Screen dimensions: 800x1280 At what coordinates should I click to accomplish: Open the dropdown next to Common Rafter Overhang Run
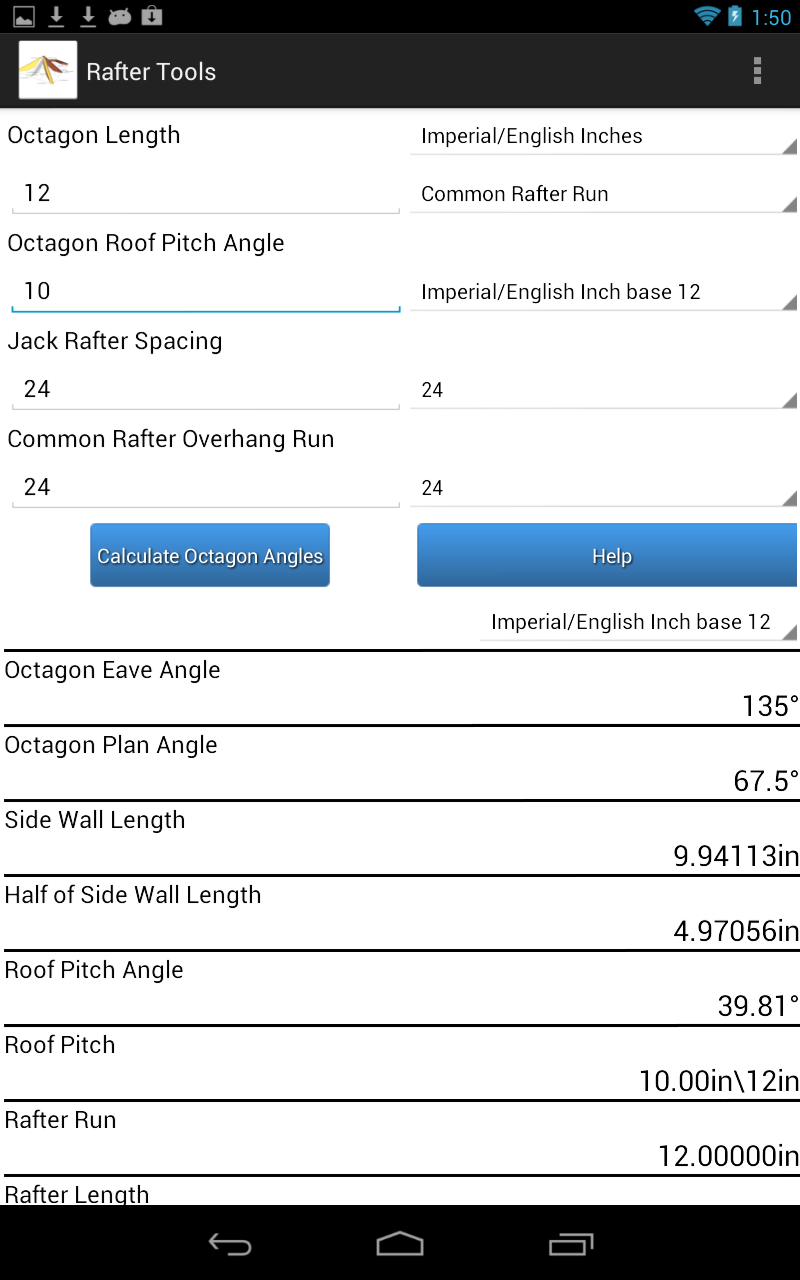(x=604, y=488)
